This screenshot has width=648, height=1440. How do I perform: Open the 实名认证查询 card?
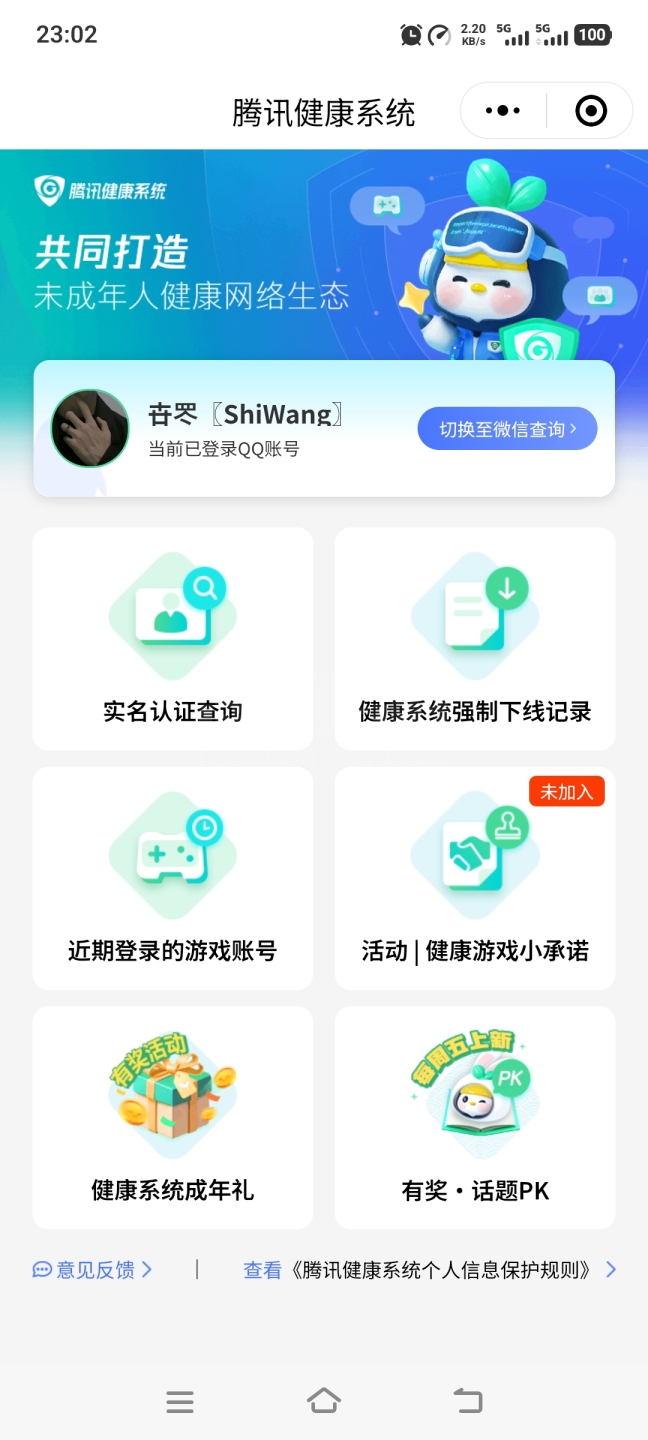173,639
